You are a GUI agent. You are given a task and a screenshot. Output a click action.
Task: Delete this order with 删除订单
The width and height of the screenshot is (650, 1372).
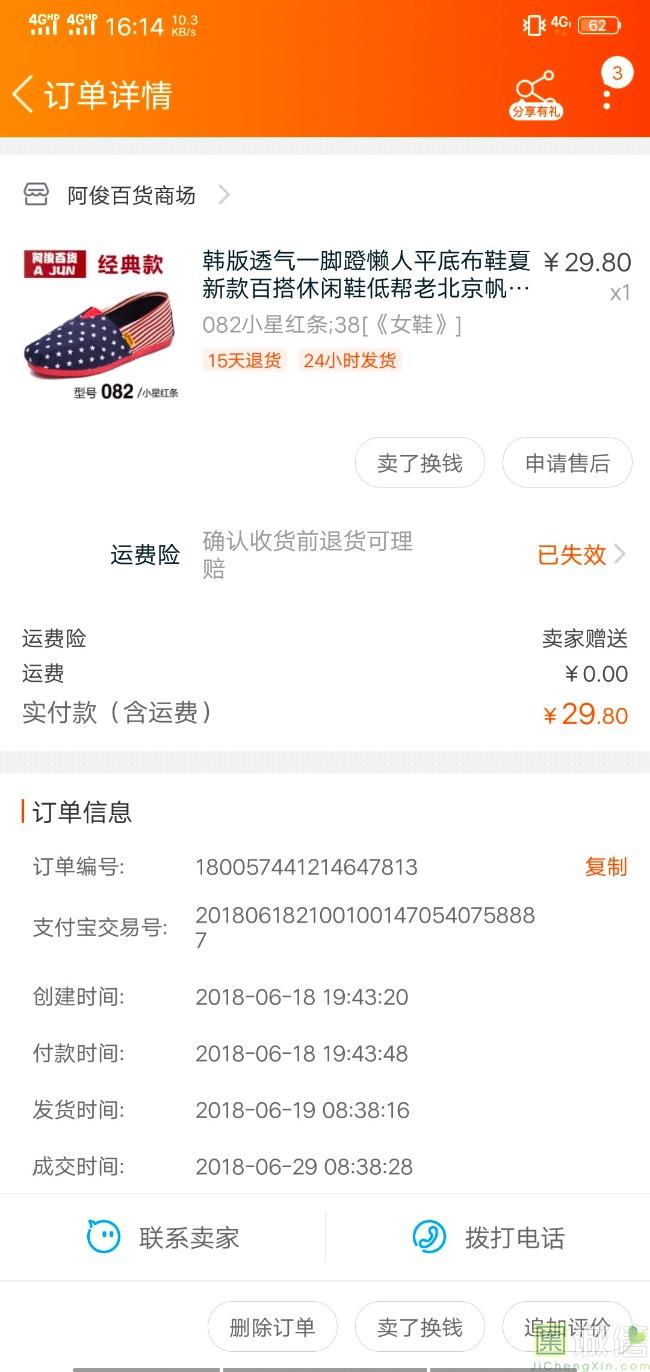pos(272,1327)
